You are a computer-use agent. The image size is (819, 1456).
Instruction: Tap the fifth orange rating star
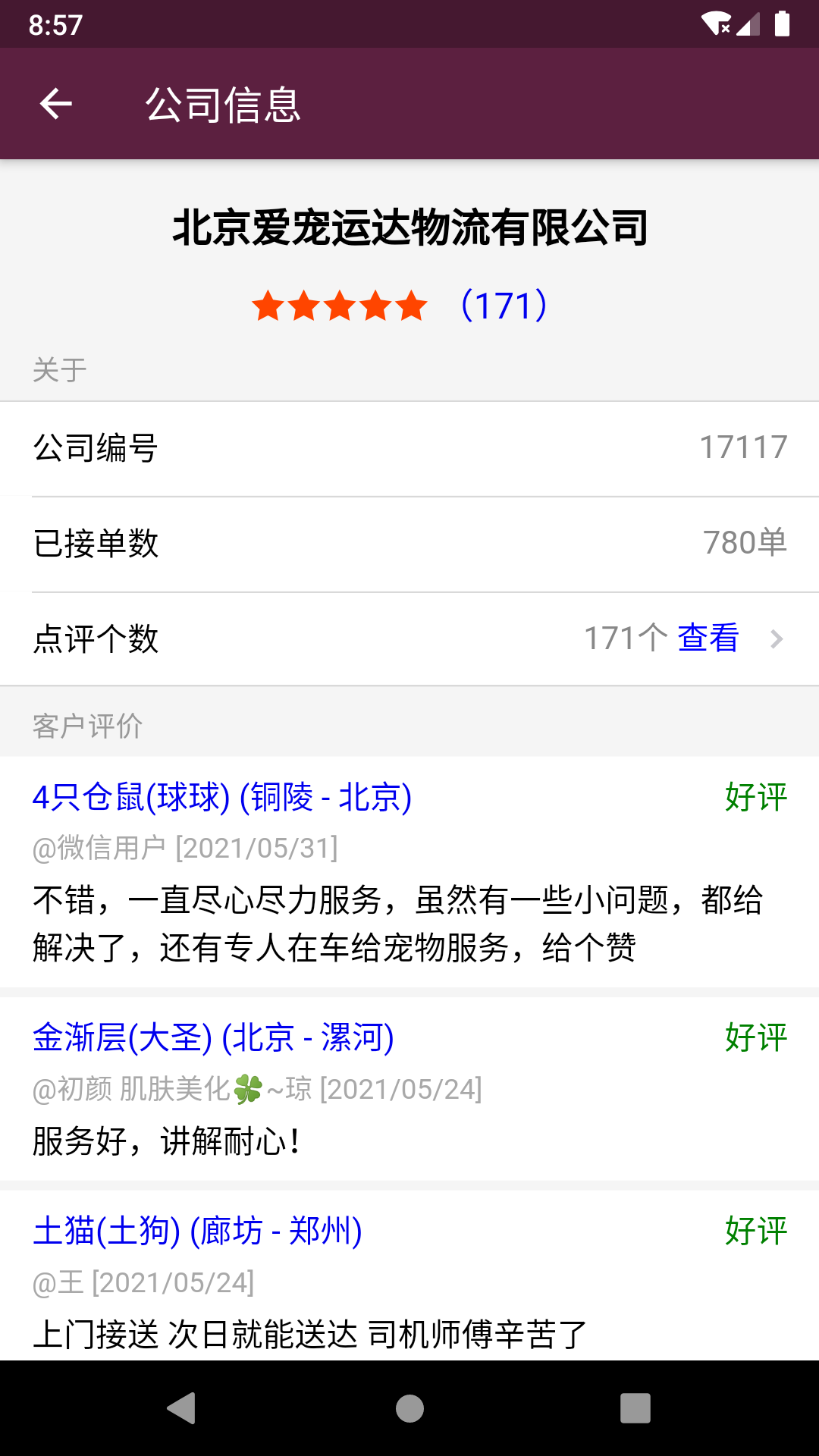[409, 306]
